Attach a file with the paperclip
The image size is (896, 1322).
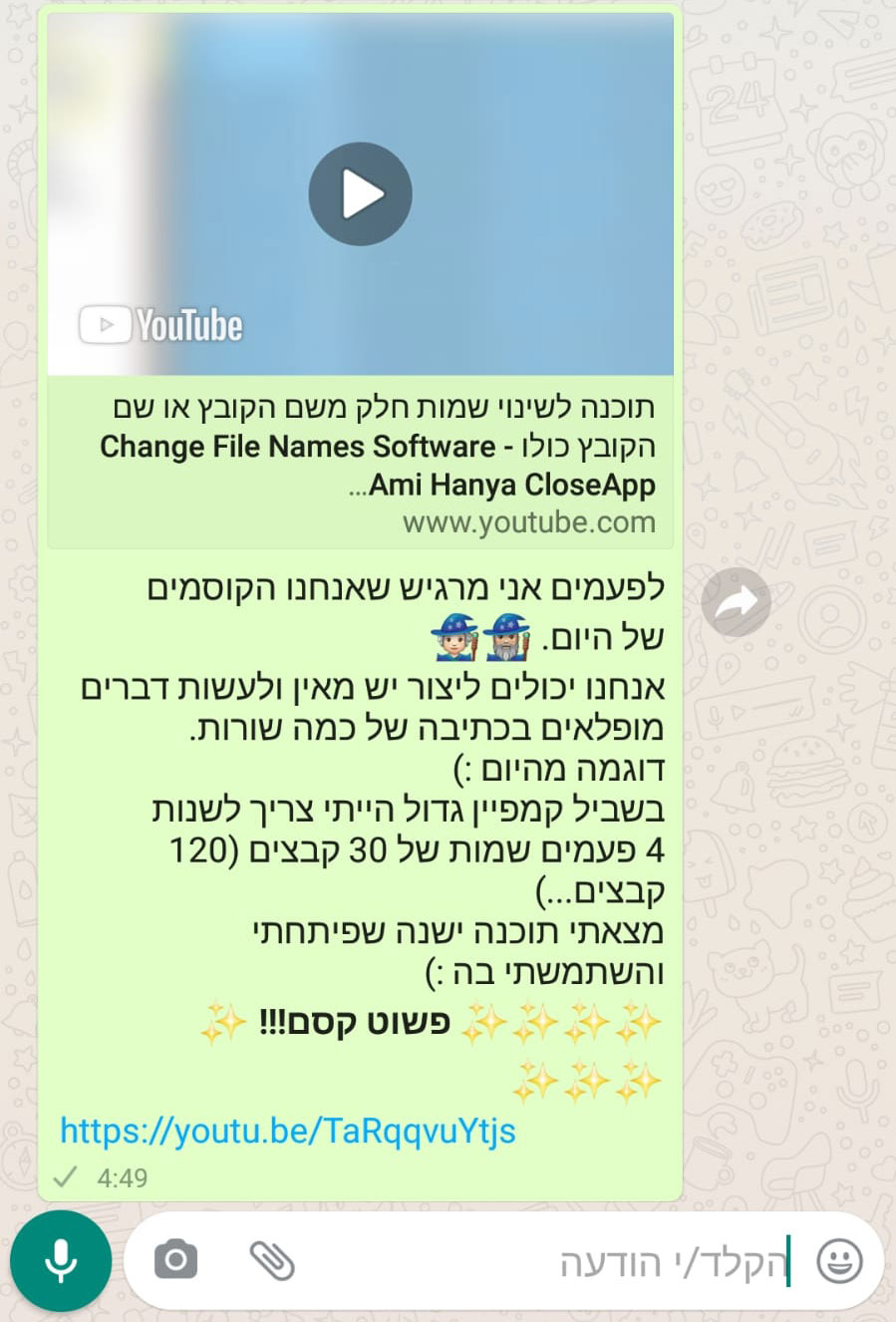coord(271,1260)
